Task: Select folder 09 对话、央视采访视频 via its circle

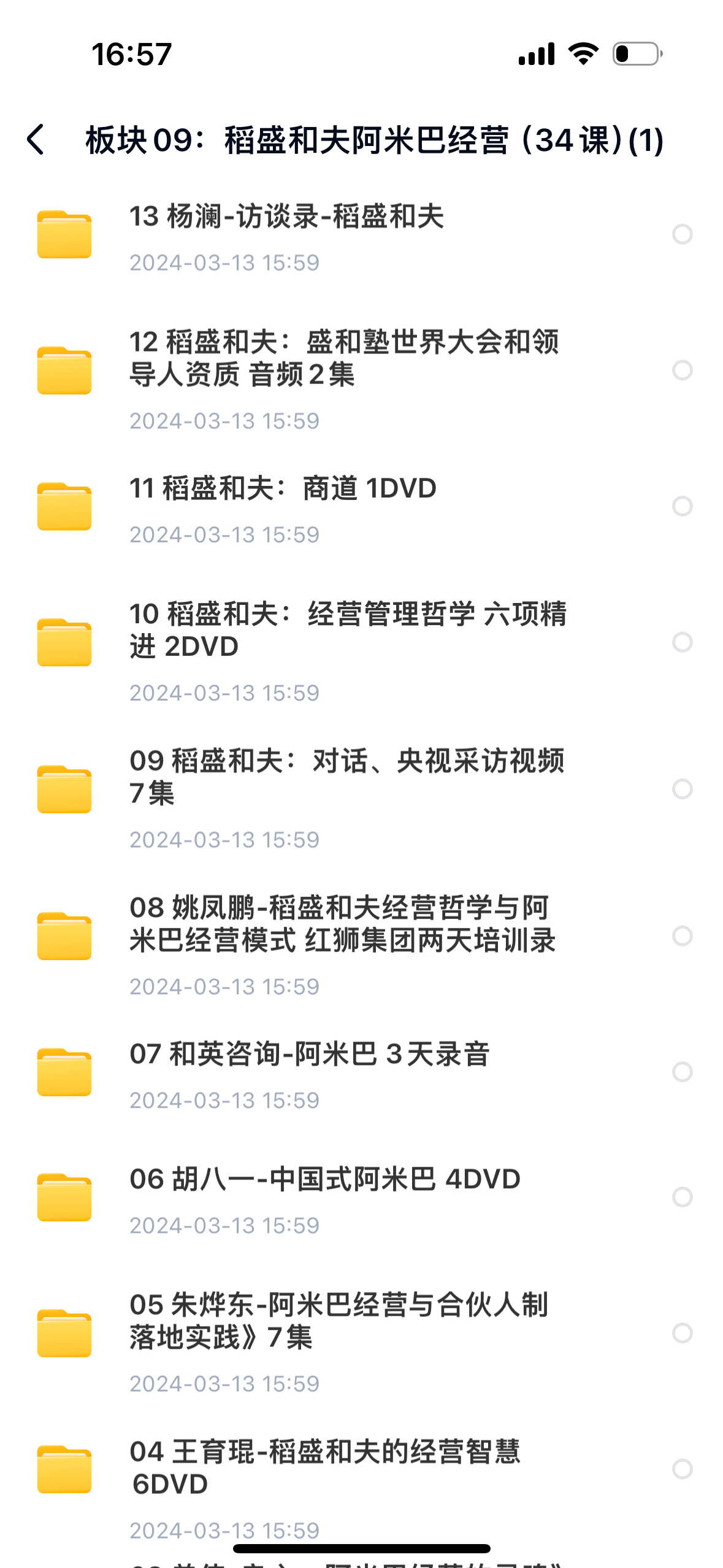Action: (x=682, y=789)
